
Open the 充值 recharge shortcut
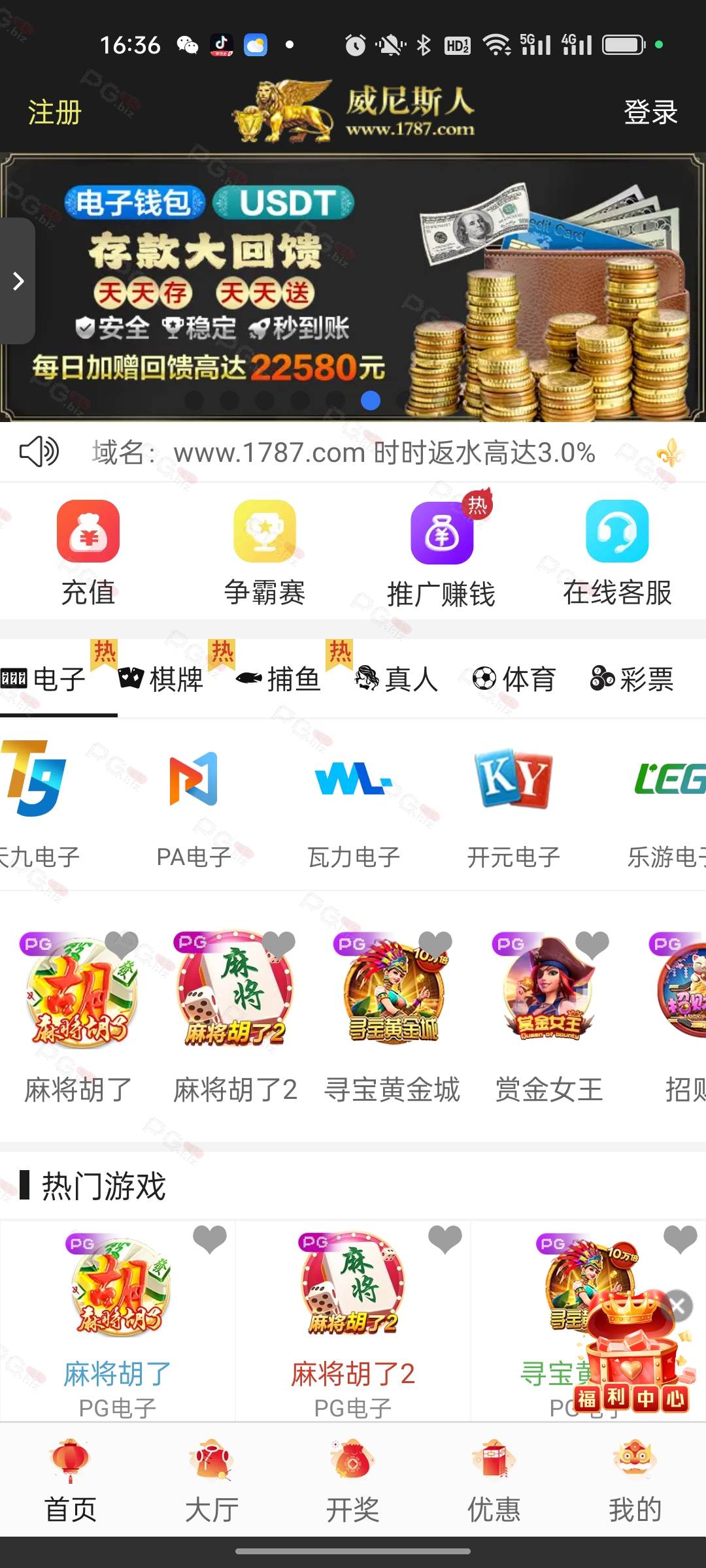pyautogui.click(x=88, y=553)
